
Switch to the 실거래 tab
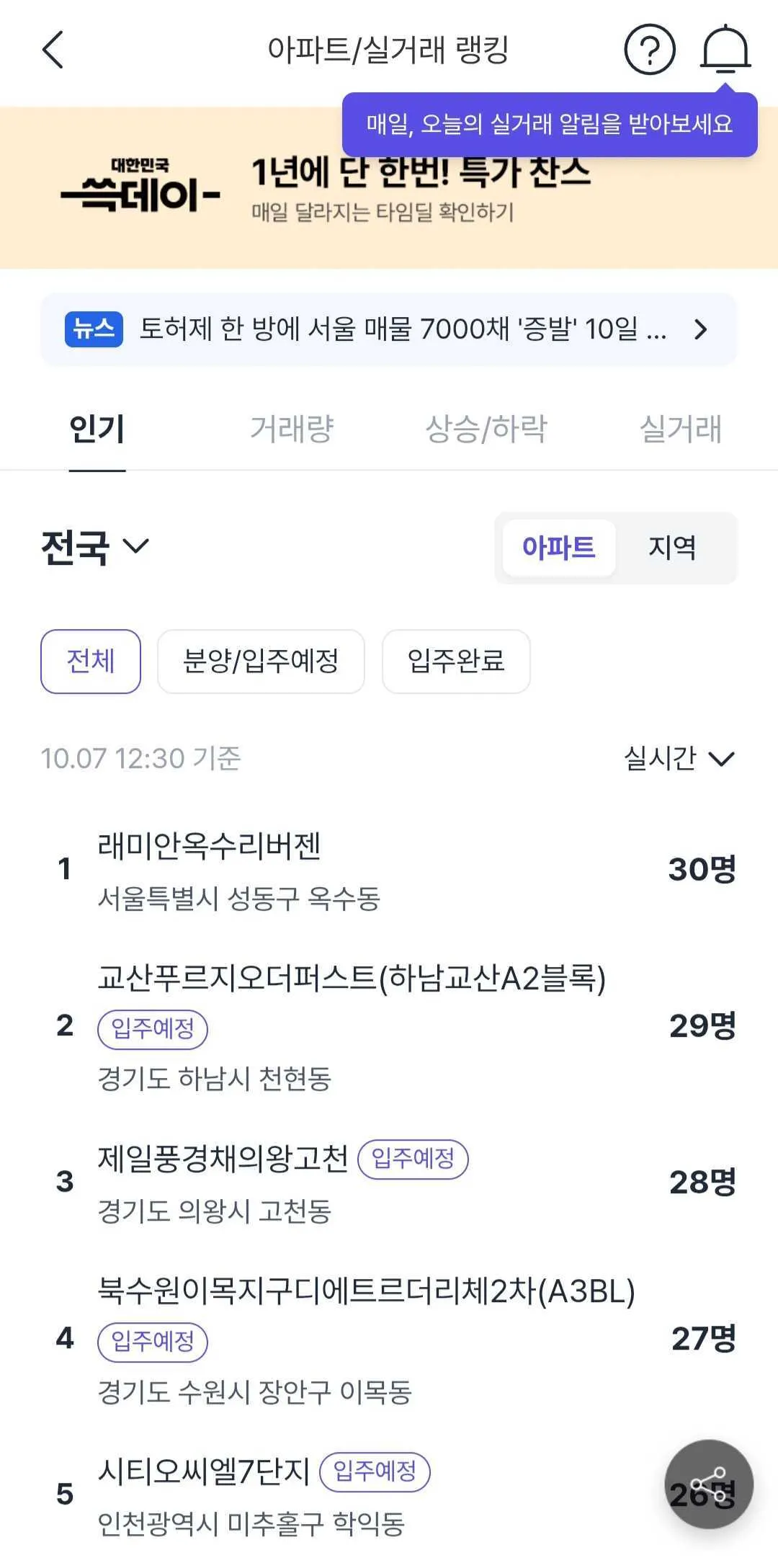(x=681, y=429)
